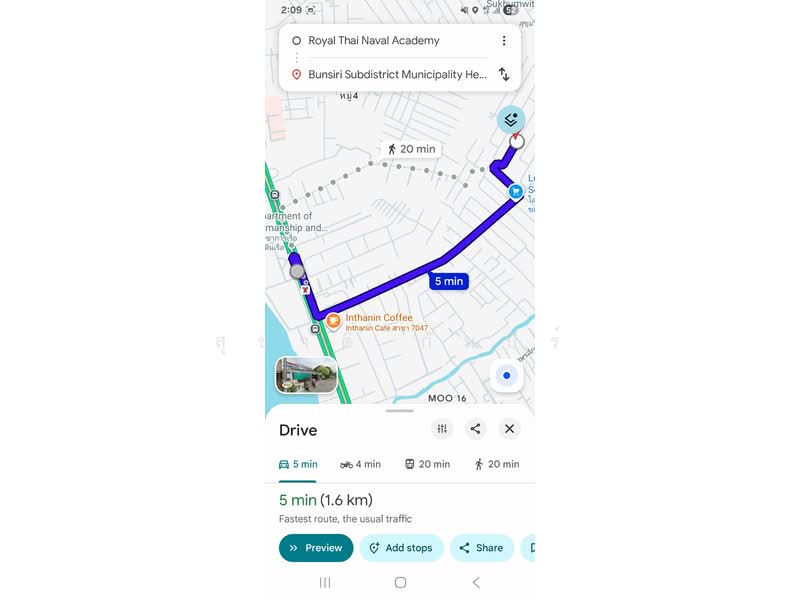Screen dimensions: 800x600
Task: Select the 5 min driving tab
Action: coord(298,464)
